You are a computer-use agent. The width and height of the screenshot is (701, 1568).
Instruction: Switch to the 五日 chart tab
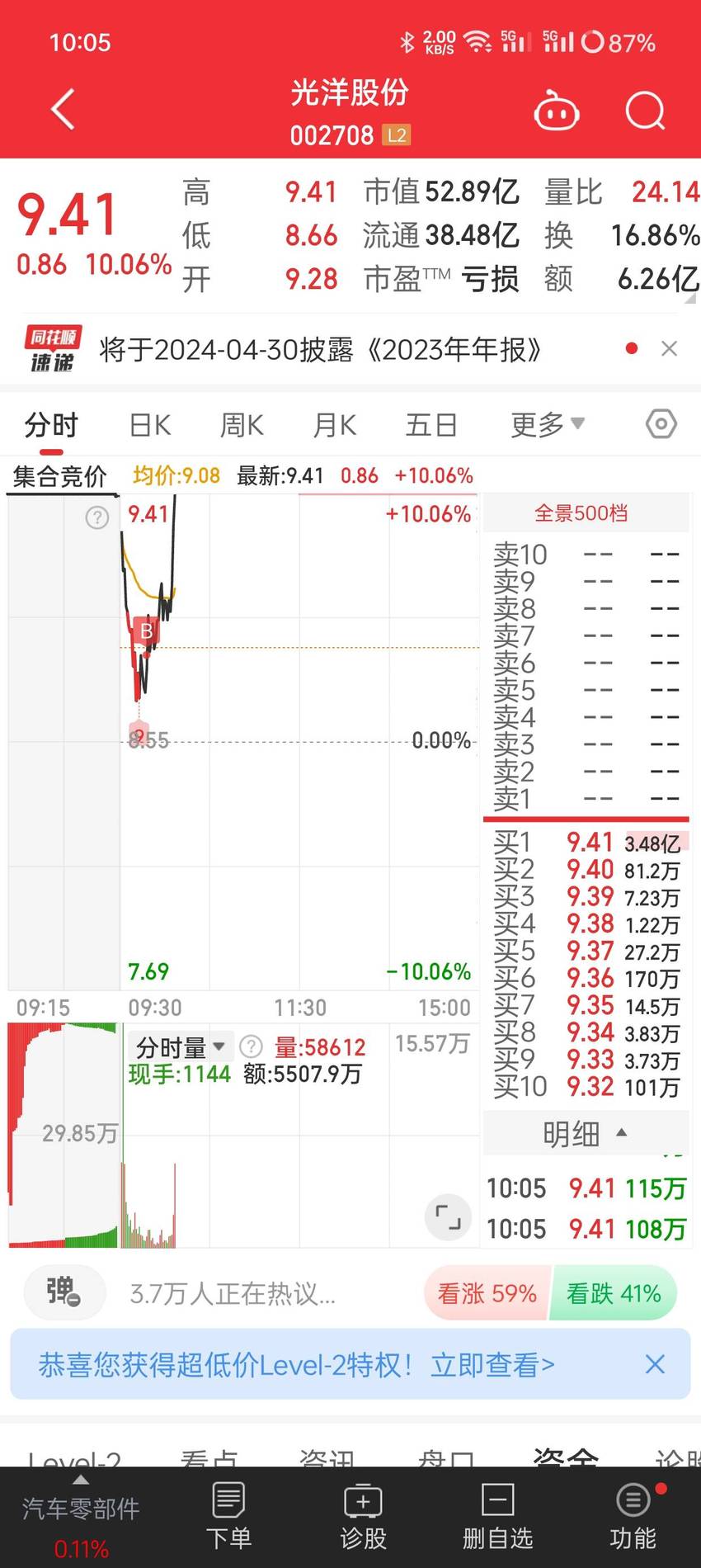point(431,425)
